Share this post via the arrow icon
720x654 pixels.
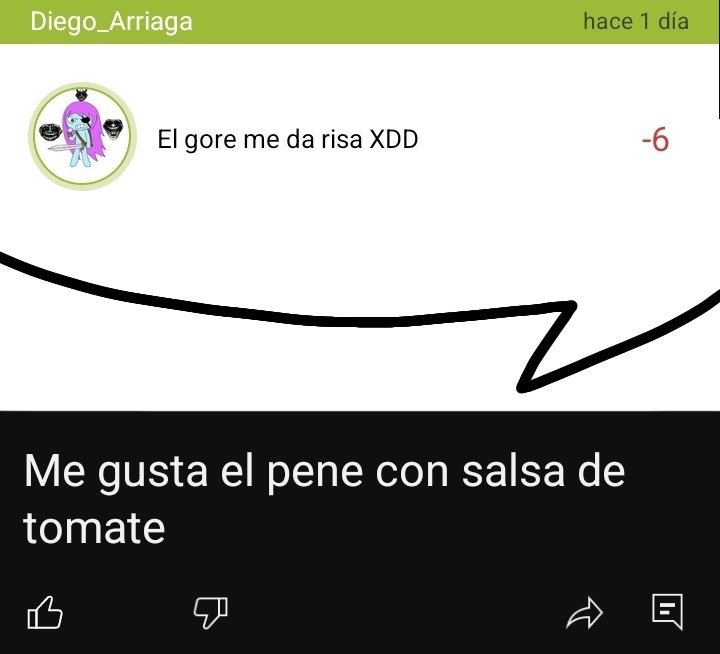[585, 612]
